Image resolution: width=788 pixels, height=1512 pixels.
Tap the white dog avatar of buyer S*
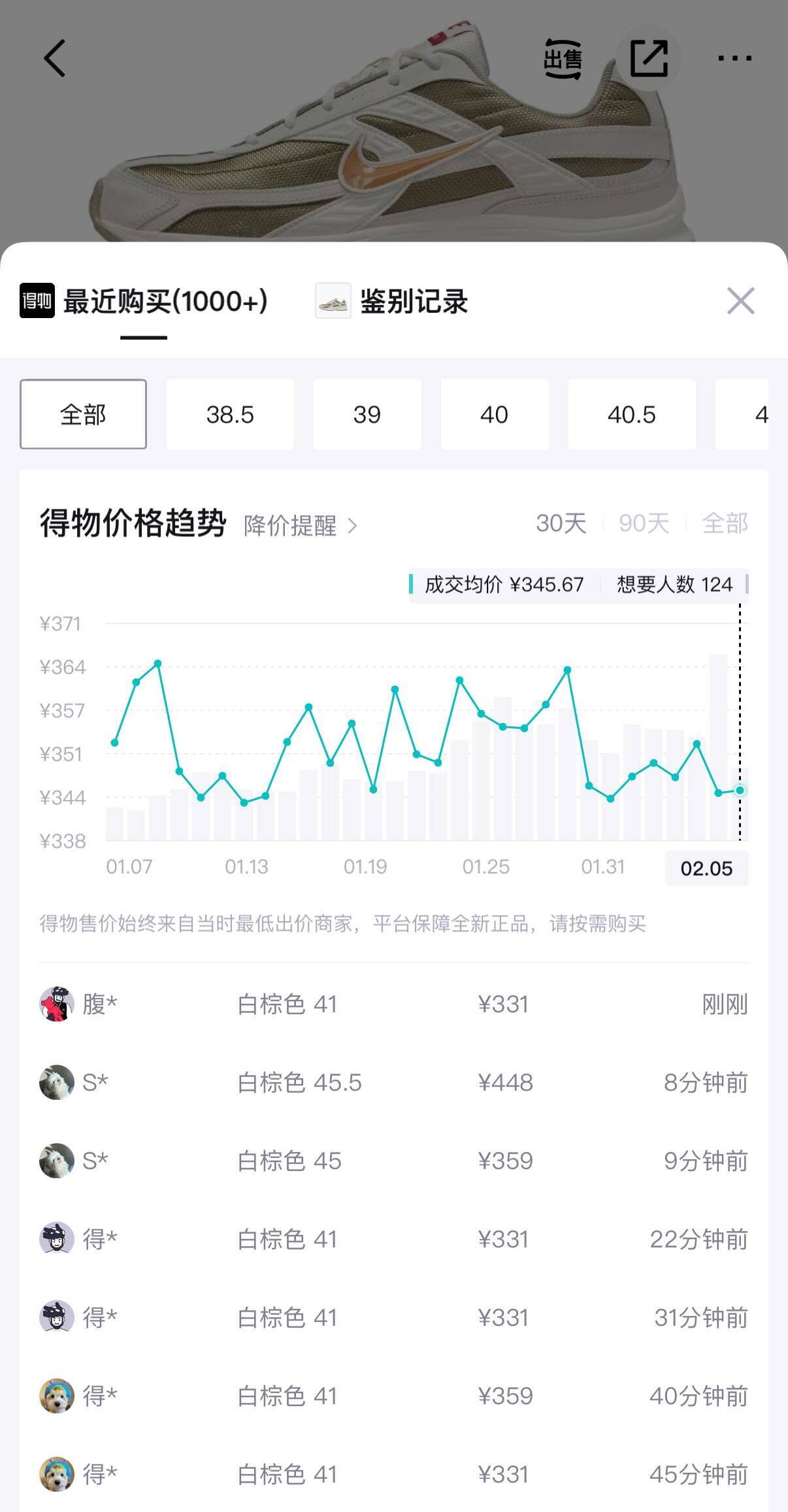[x=57, y=1083]
